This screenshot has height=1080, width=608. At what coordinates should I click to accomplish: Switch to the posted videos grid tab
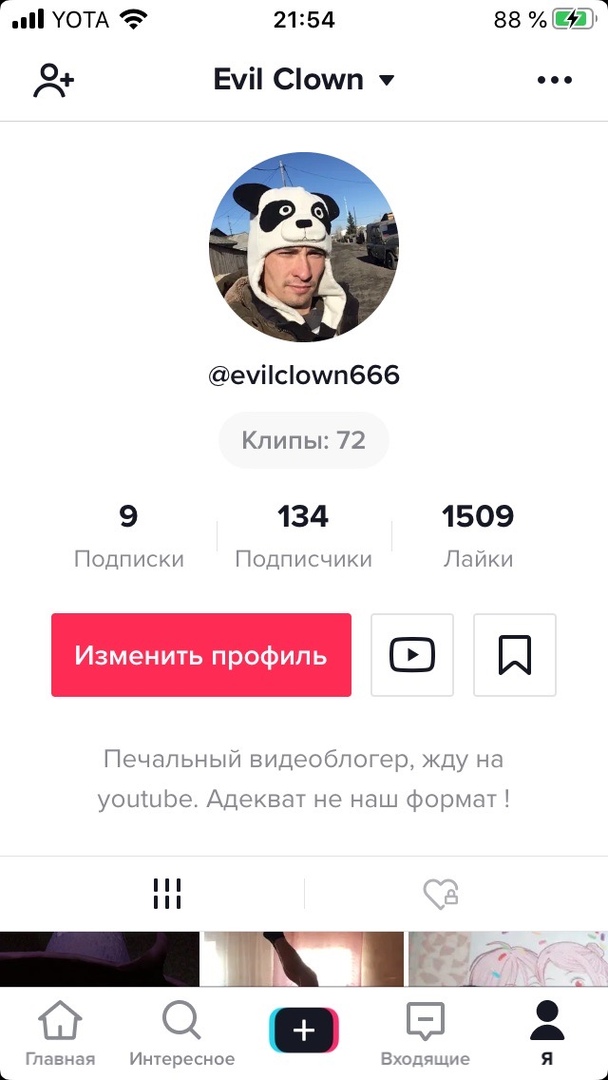[167, 894]
